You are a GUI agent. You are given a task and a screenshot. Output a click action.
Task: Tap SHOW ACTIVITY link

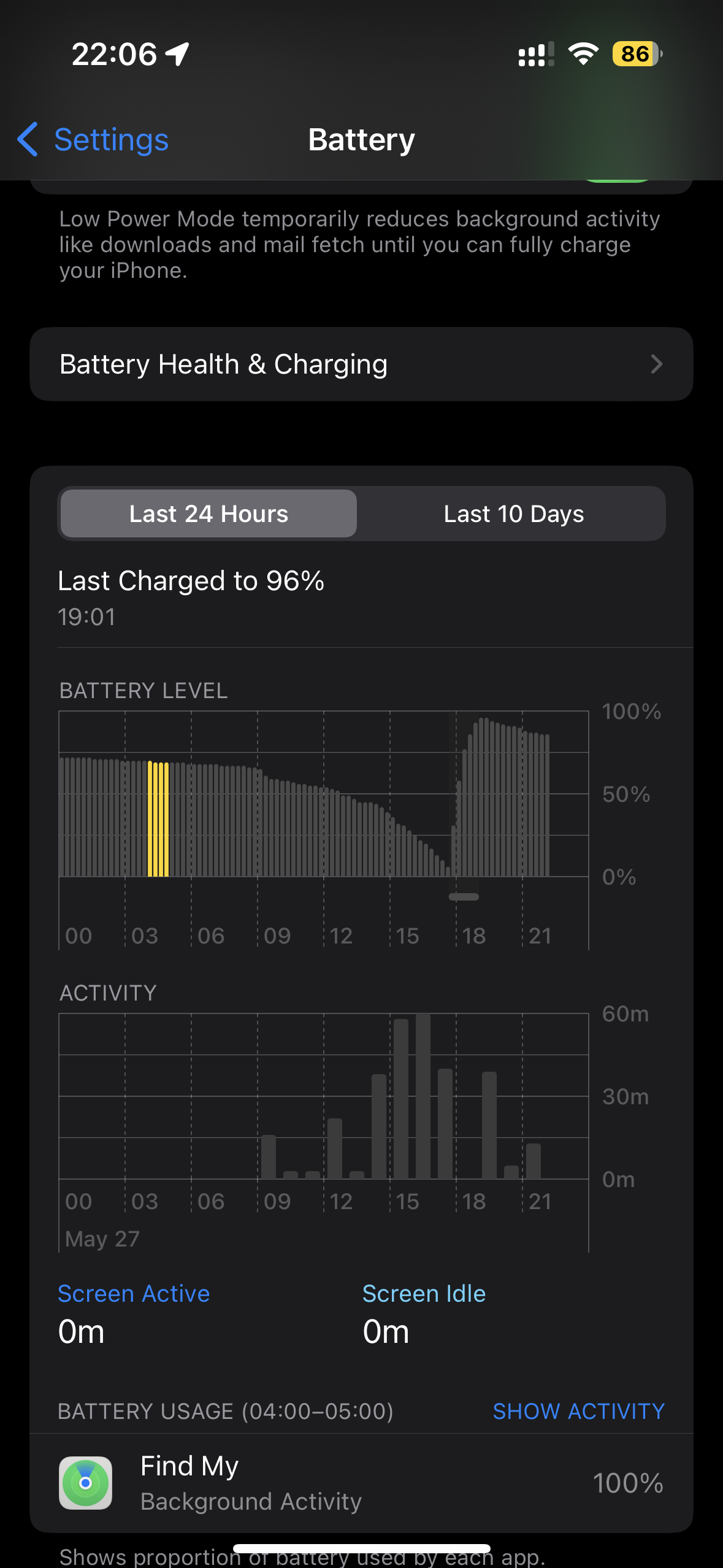coord(578,1412)
